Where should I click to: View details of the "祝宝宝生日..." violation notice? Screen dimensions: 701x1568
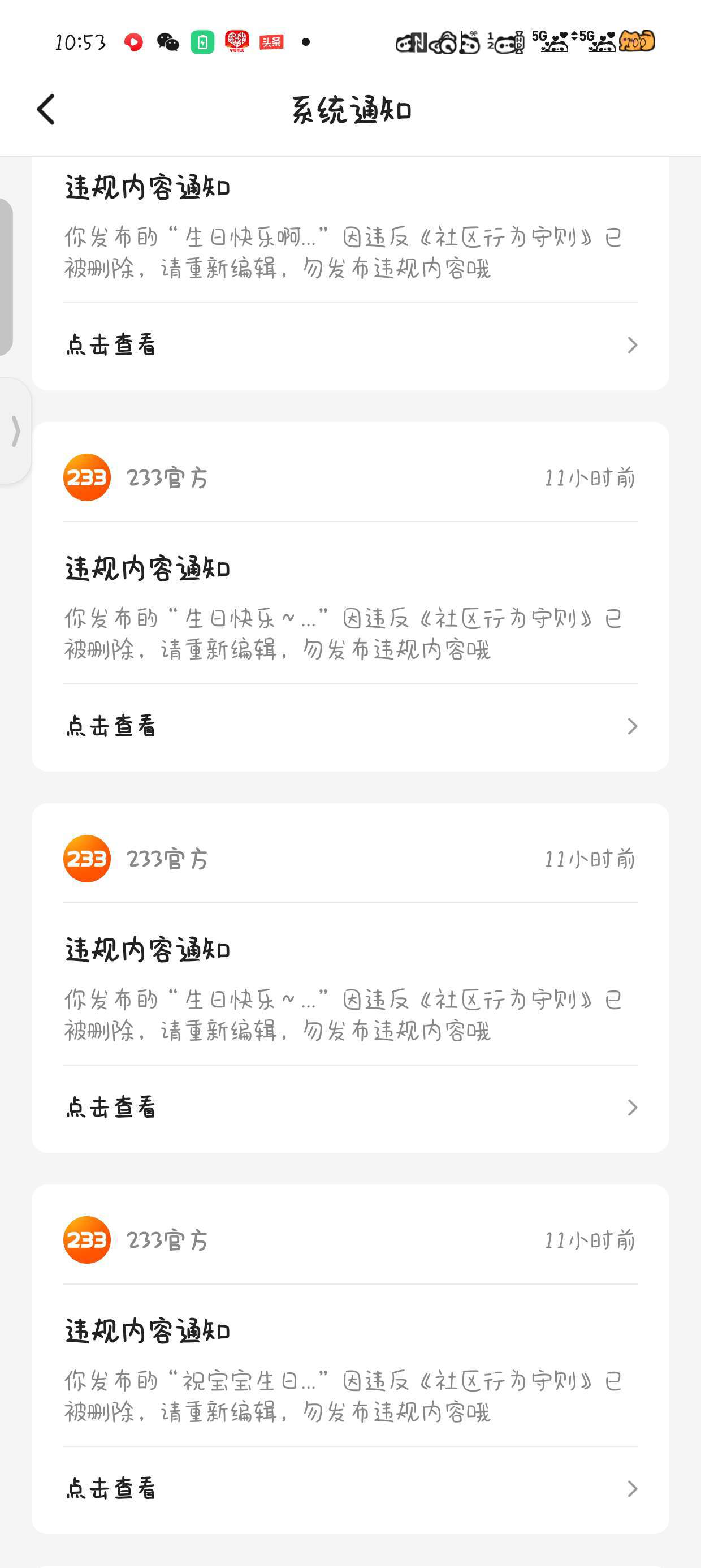[x=350, y=1488]
